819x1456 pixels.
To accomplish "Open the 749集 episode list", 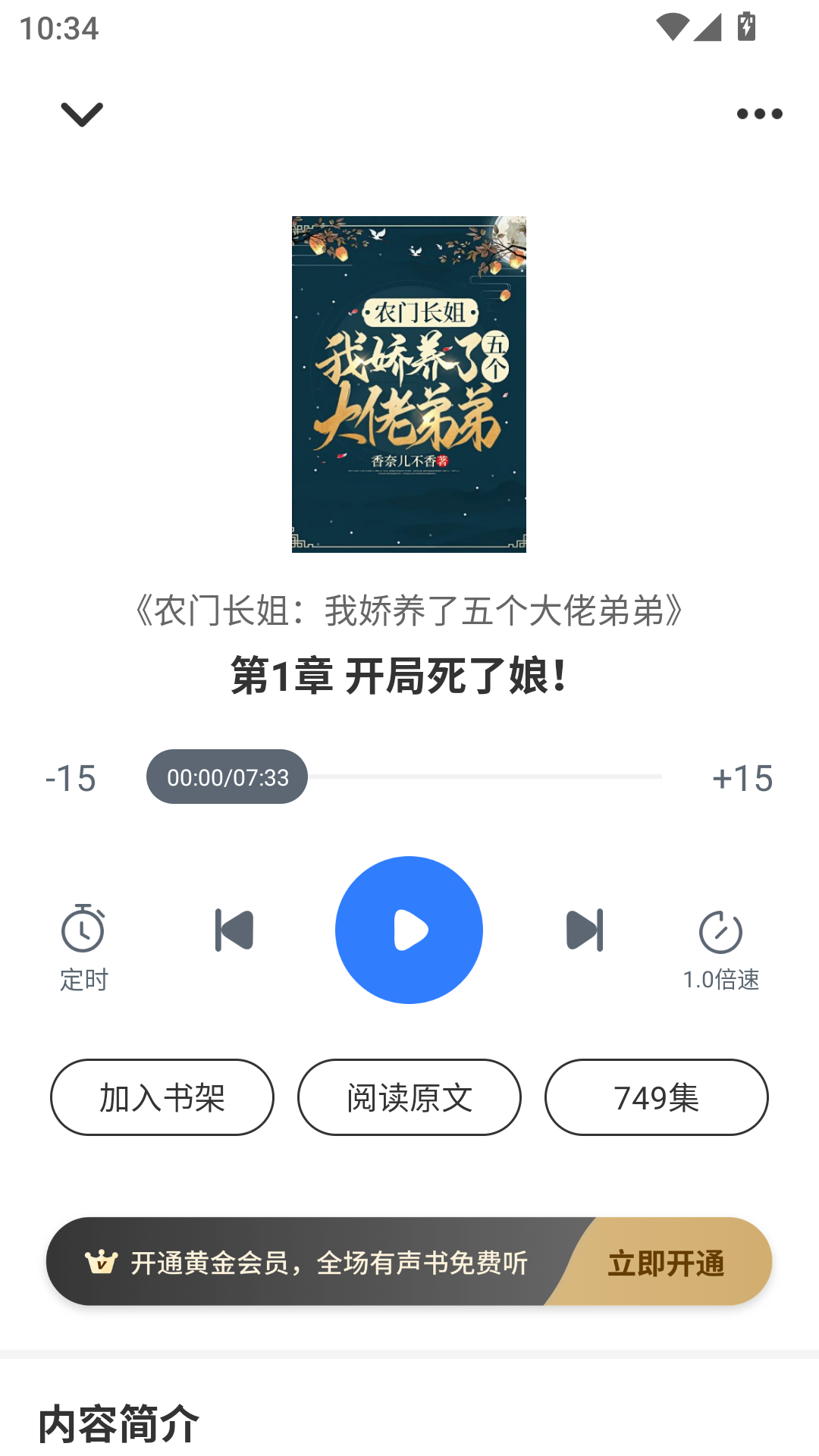I will 657,1097.
